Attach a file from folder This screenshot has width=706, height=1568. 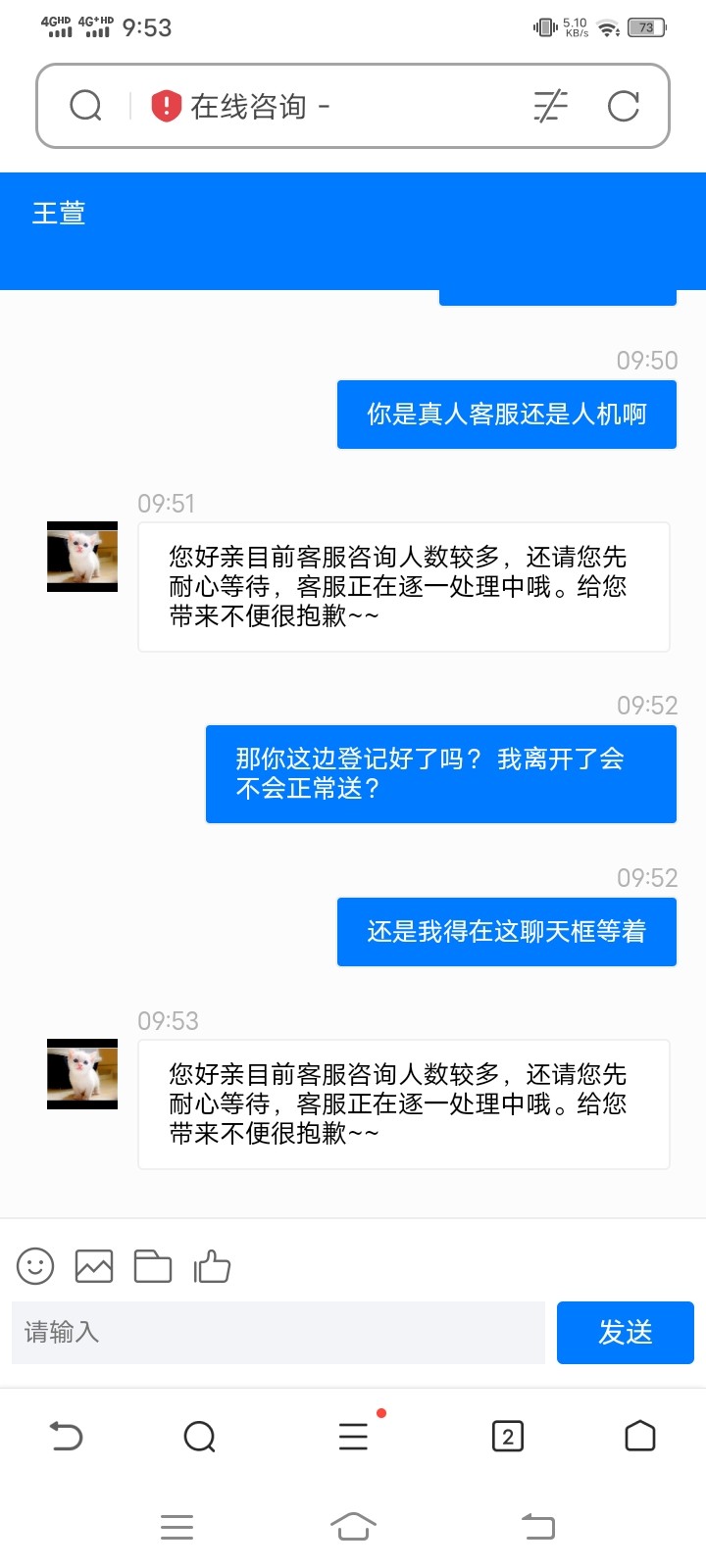tap(153, 1266)
